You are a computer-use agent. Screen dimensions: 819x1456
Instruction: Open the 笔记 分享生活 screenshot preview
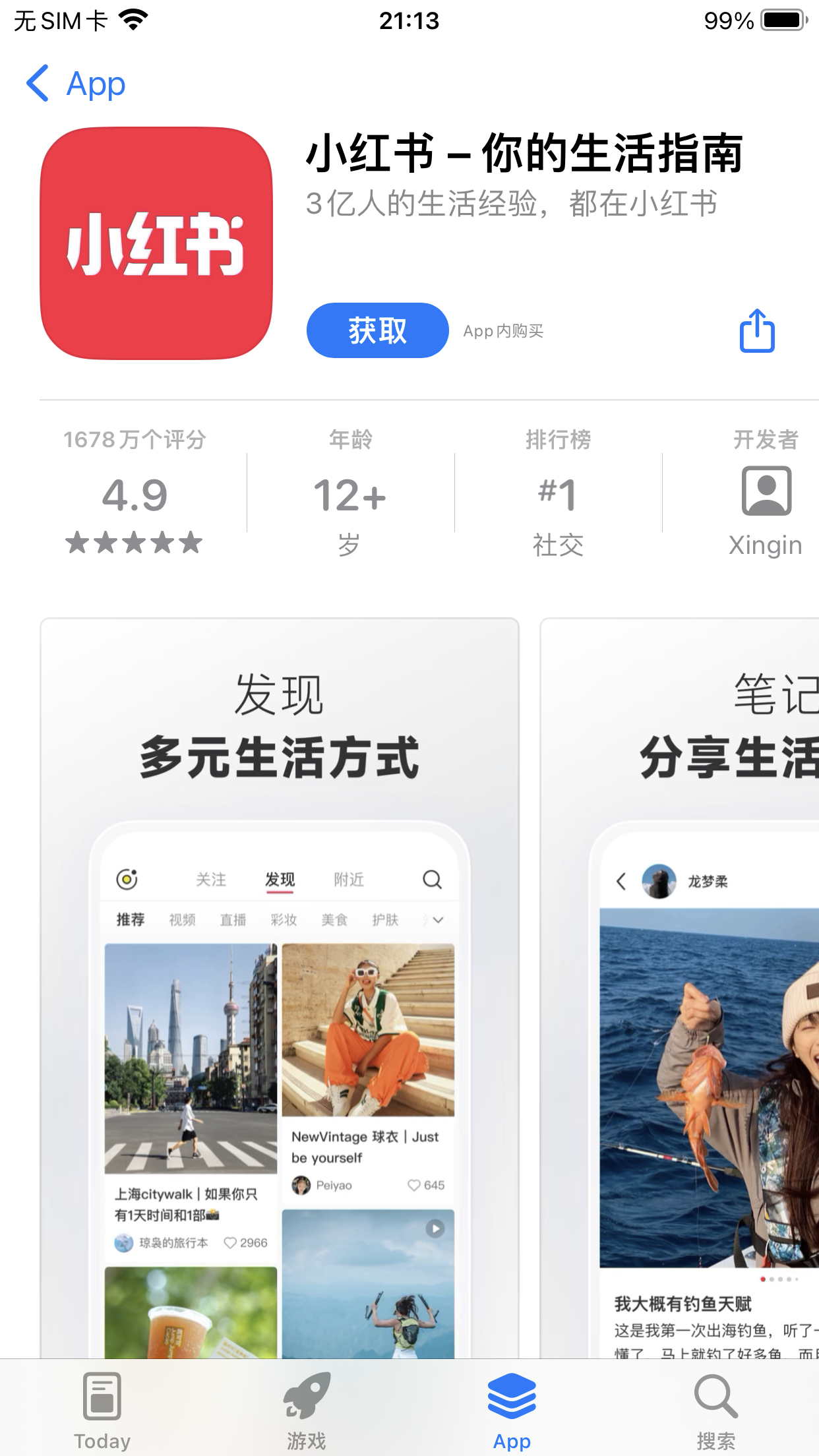[x=679, y=989]
